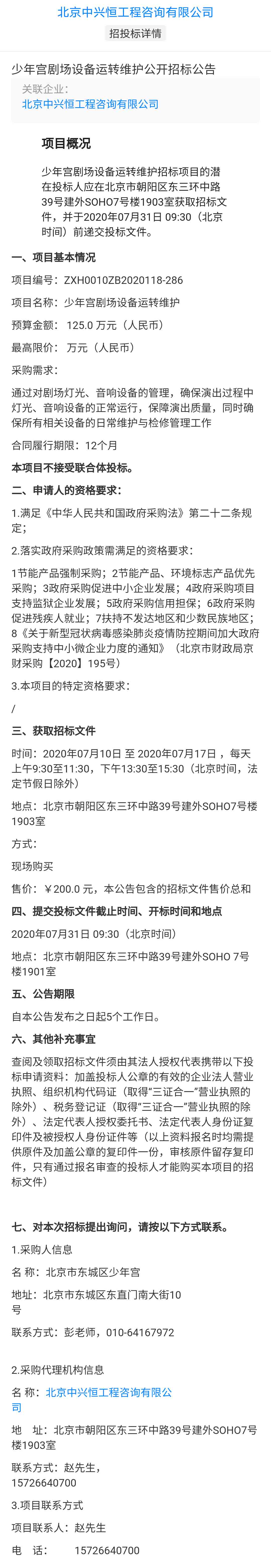Select the 招投标详情 tab
The width and height of the screenshot is (271, 1568).
[135, 34]
